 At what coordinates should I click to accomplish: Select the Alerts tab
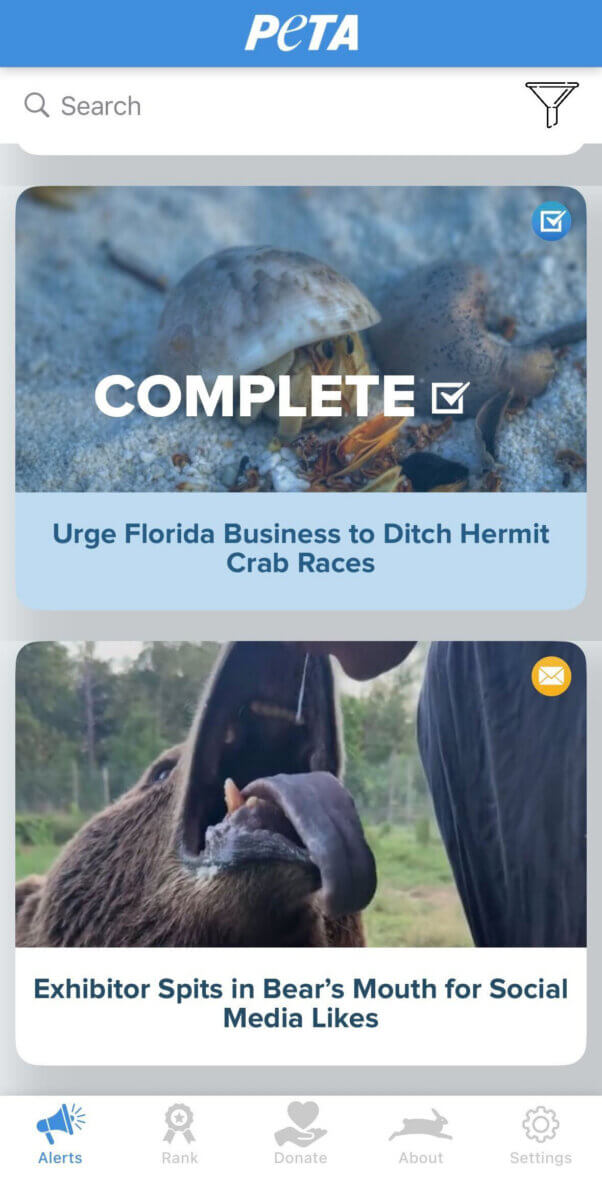60,1135
